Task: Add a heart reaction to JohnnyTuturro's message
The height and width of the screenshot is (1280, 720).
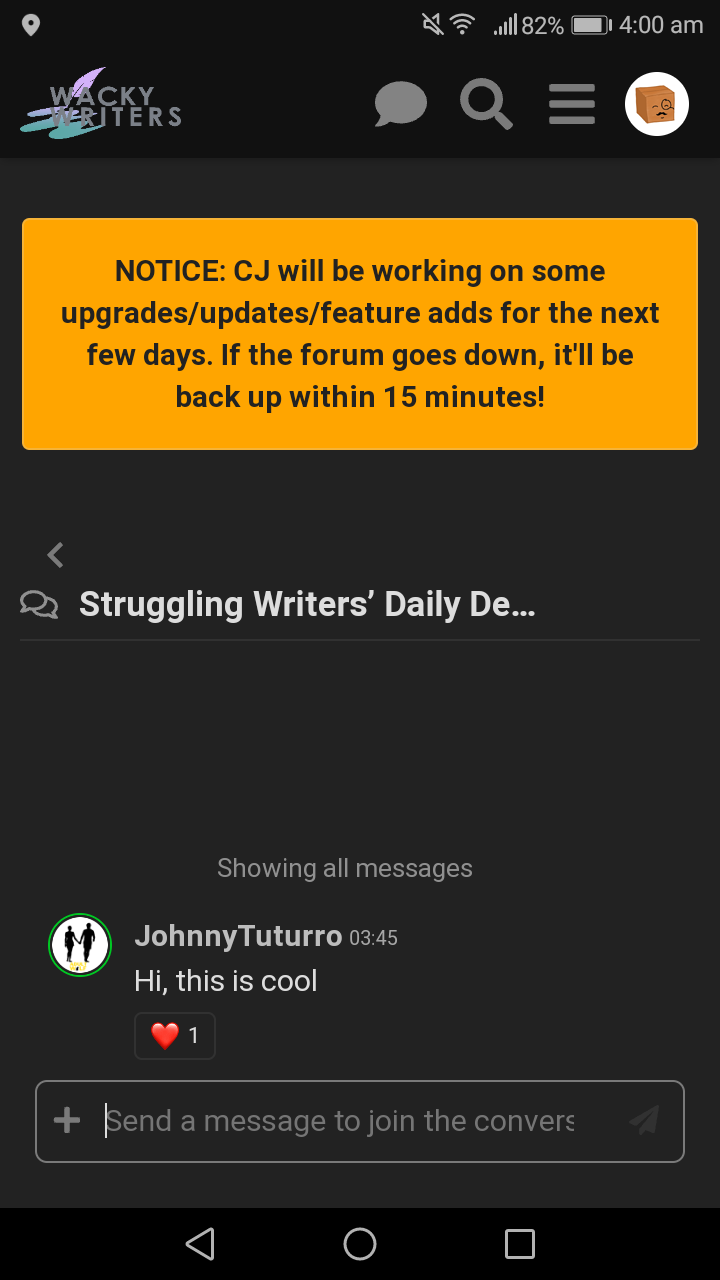Action: [x=175, y=1036]
